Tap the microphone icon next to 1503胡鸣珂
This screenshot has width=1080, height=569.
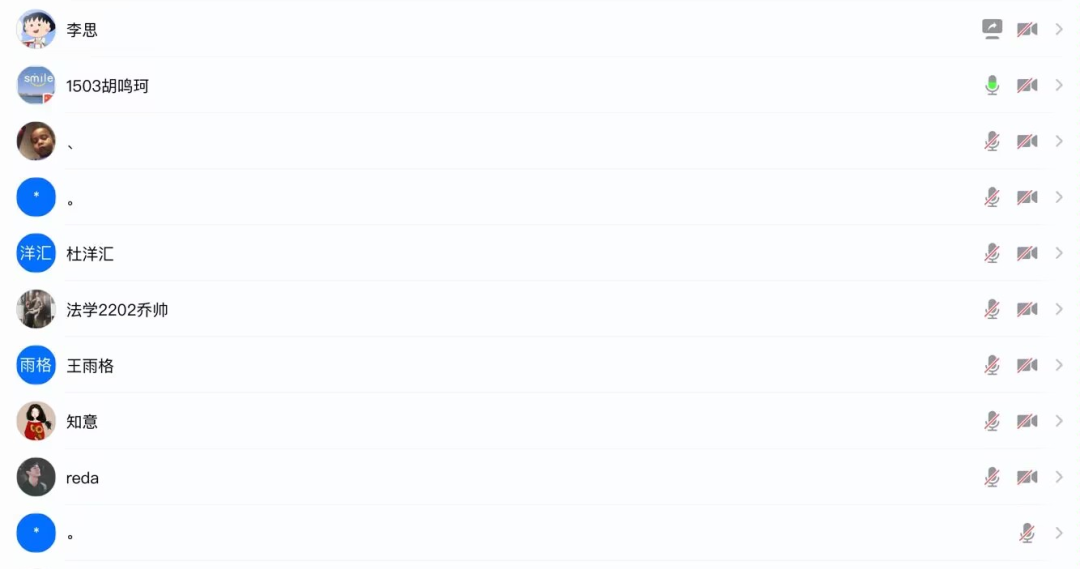pos(992,86)
